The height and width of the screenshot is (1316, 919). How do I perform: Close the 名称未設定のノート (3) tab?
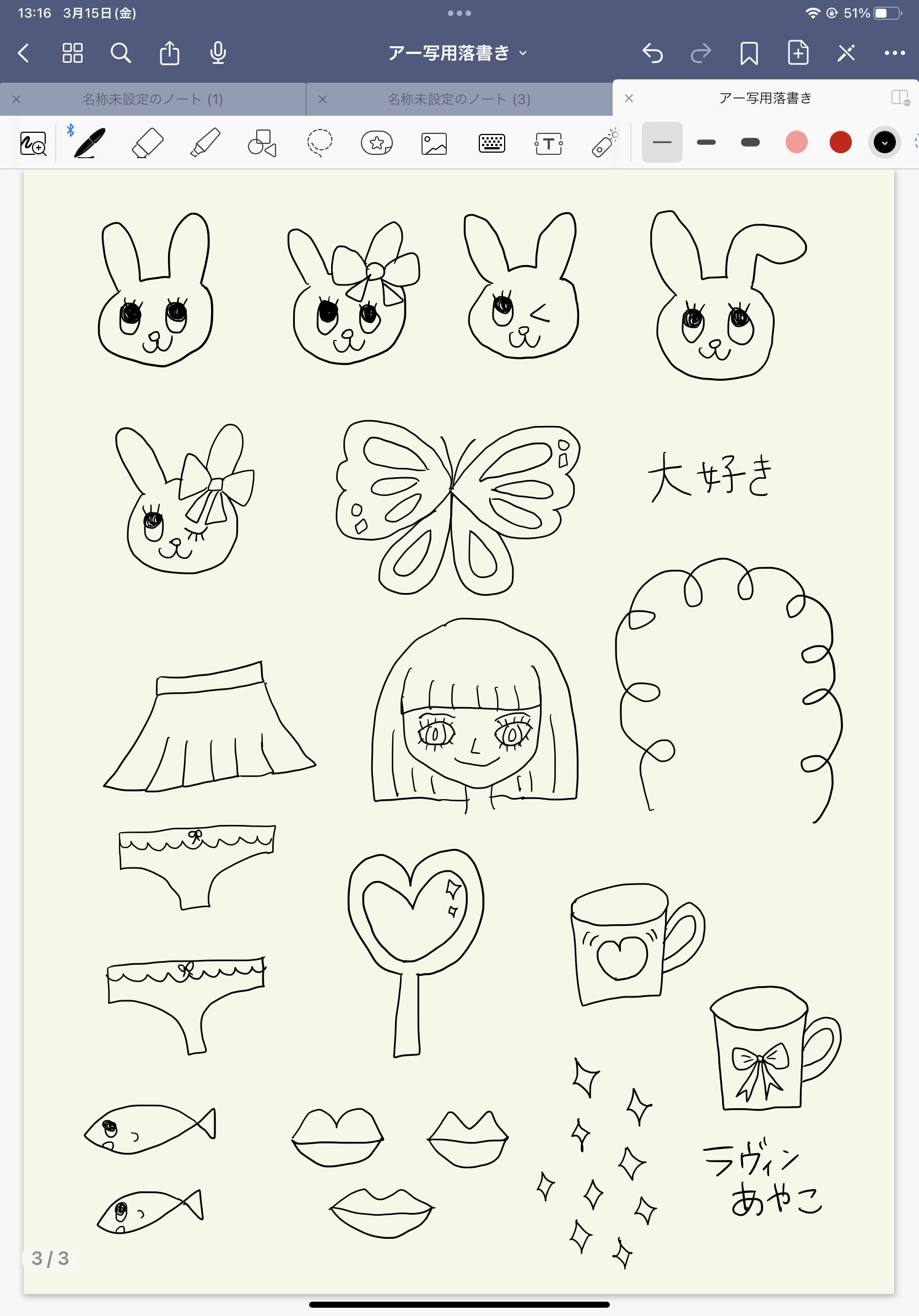[322, 99]
